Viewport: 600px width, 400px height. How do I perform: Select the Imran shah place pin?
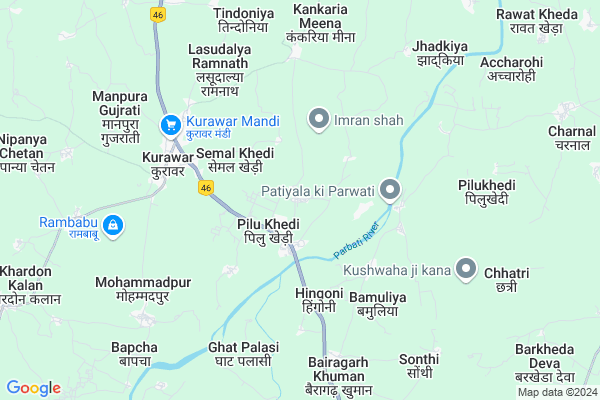click(x=319, y=120)
